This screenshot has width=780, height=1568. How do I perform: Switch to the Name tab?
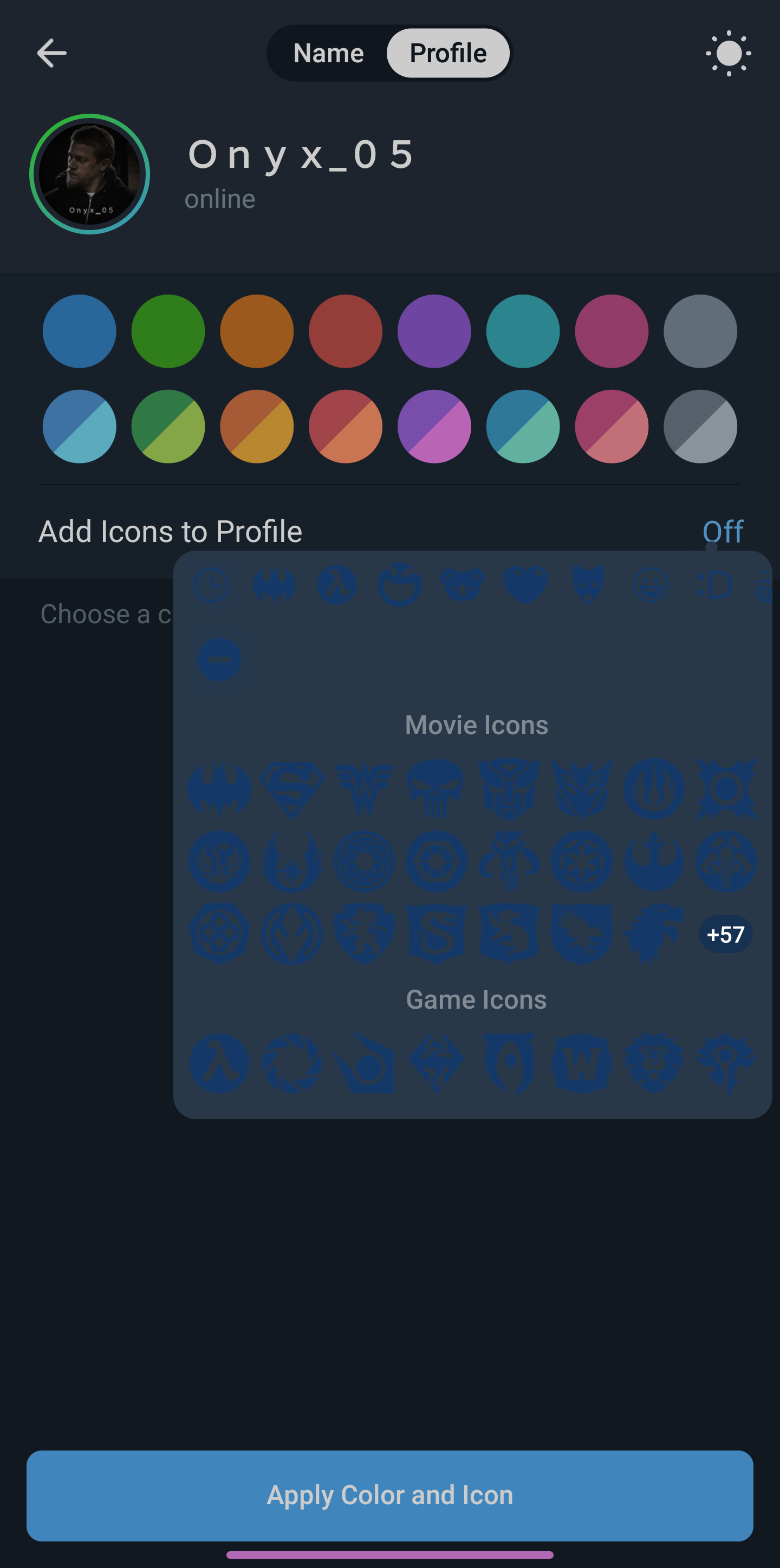click(x=328, y=54)
